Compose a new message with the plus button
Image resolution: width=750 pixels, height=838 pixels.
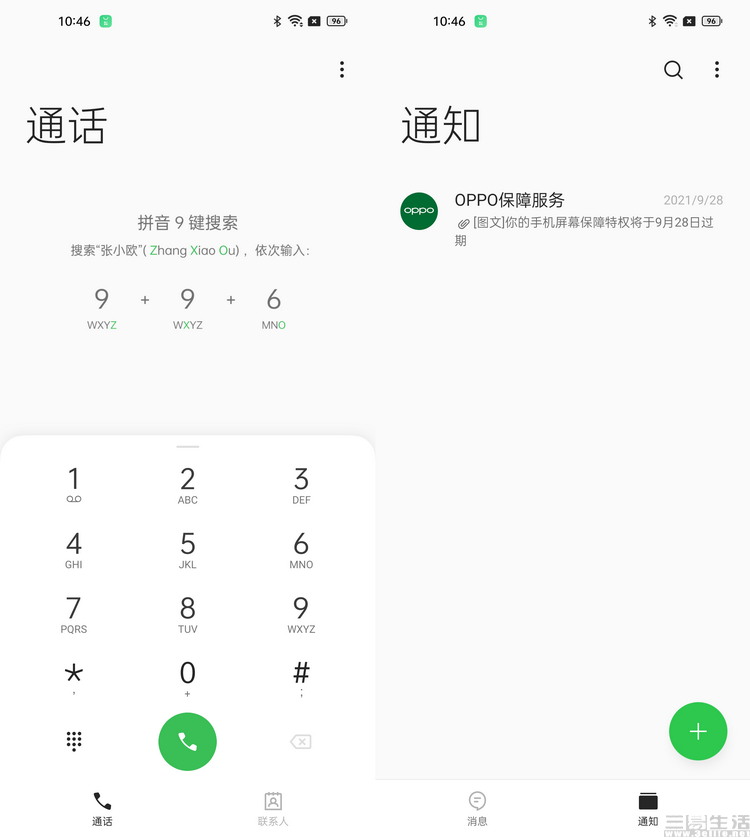(698, 731)
